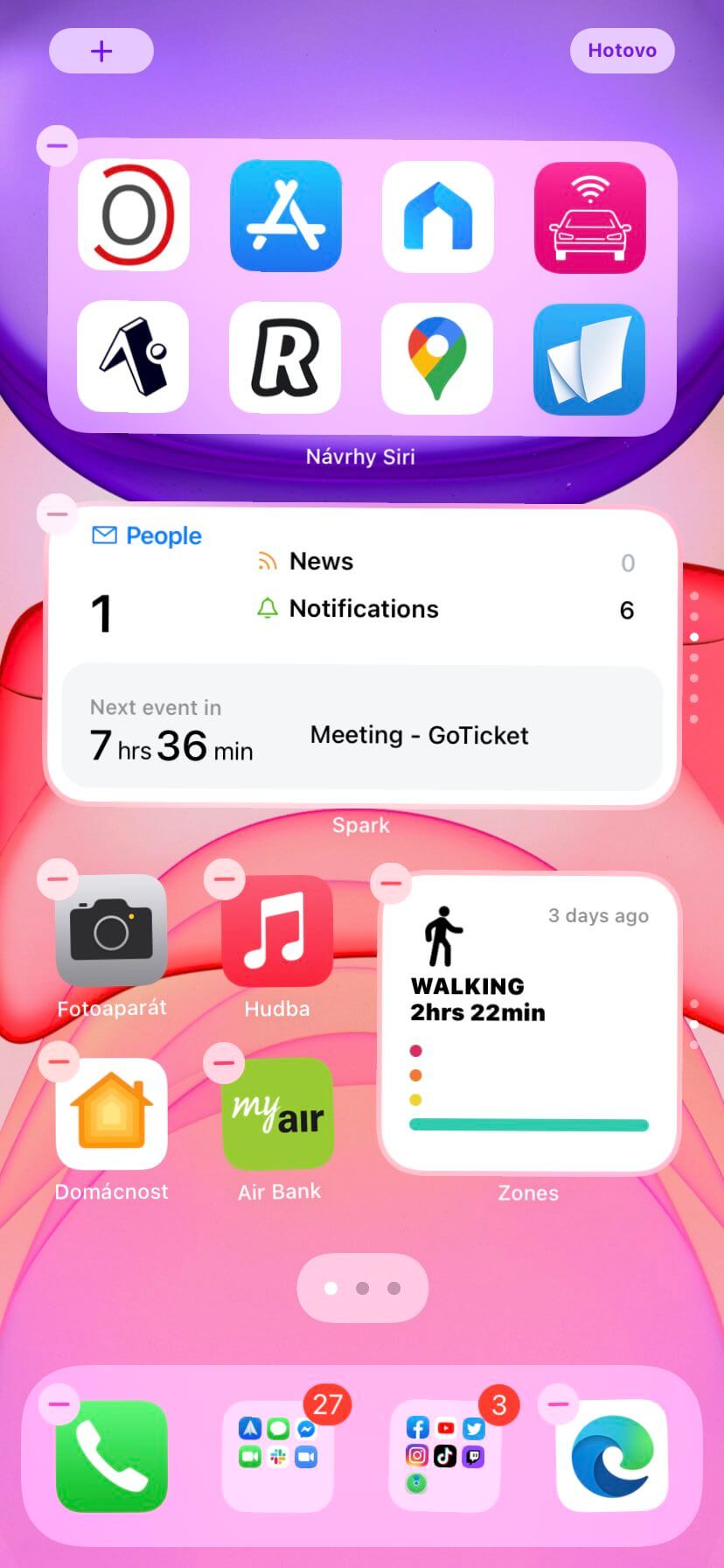724x1568 pixels.
Task: Remove the Návrhy Siri widget
Action: (58, 144)
